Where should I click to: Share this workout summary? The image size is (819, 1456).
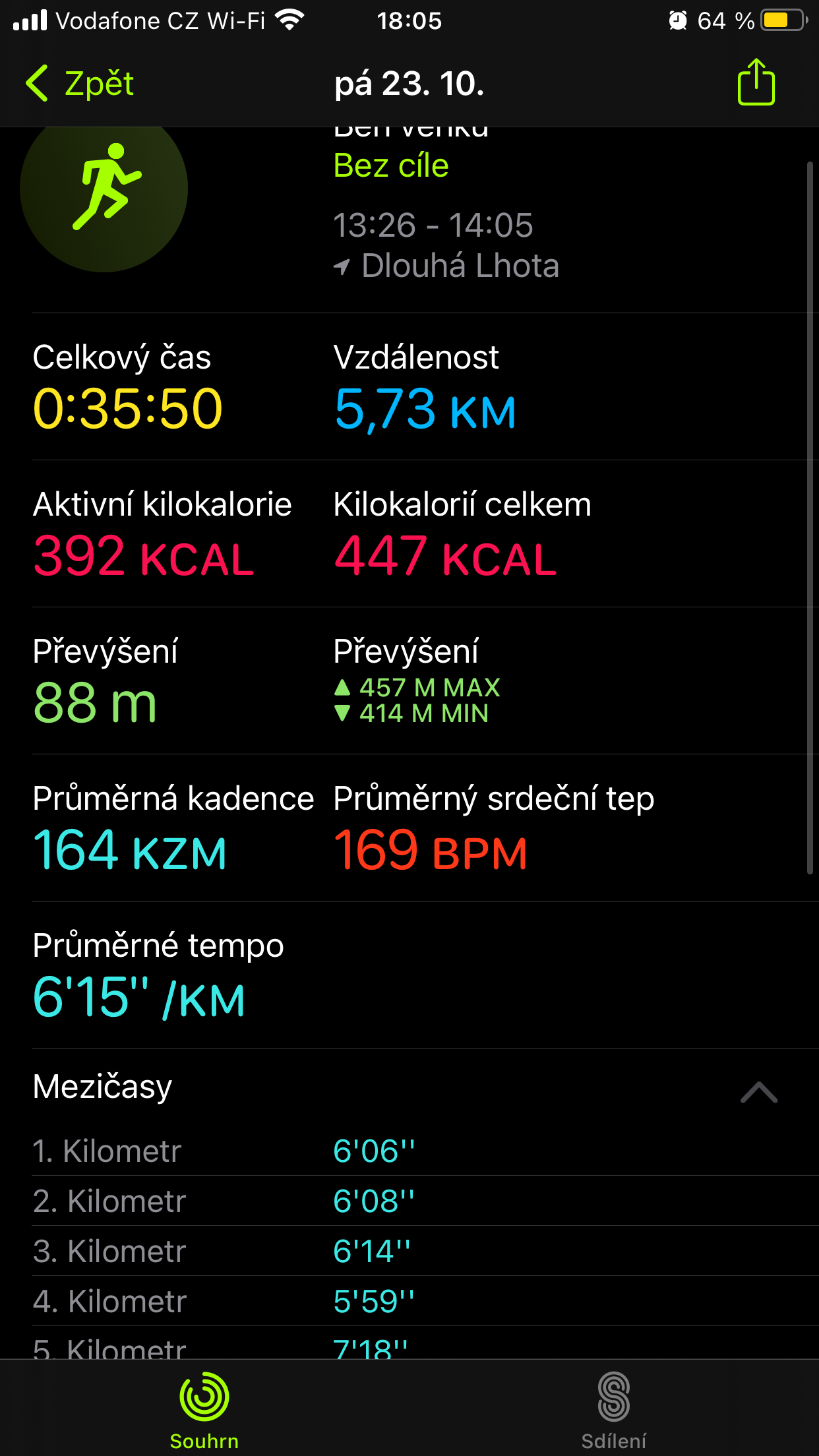756,82
